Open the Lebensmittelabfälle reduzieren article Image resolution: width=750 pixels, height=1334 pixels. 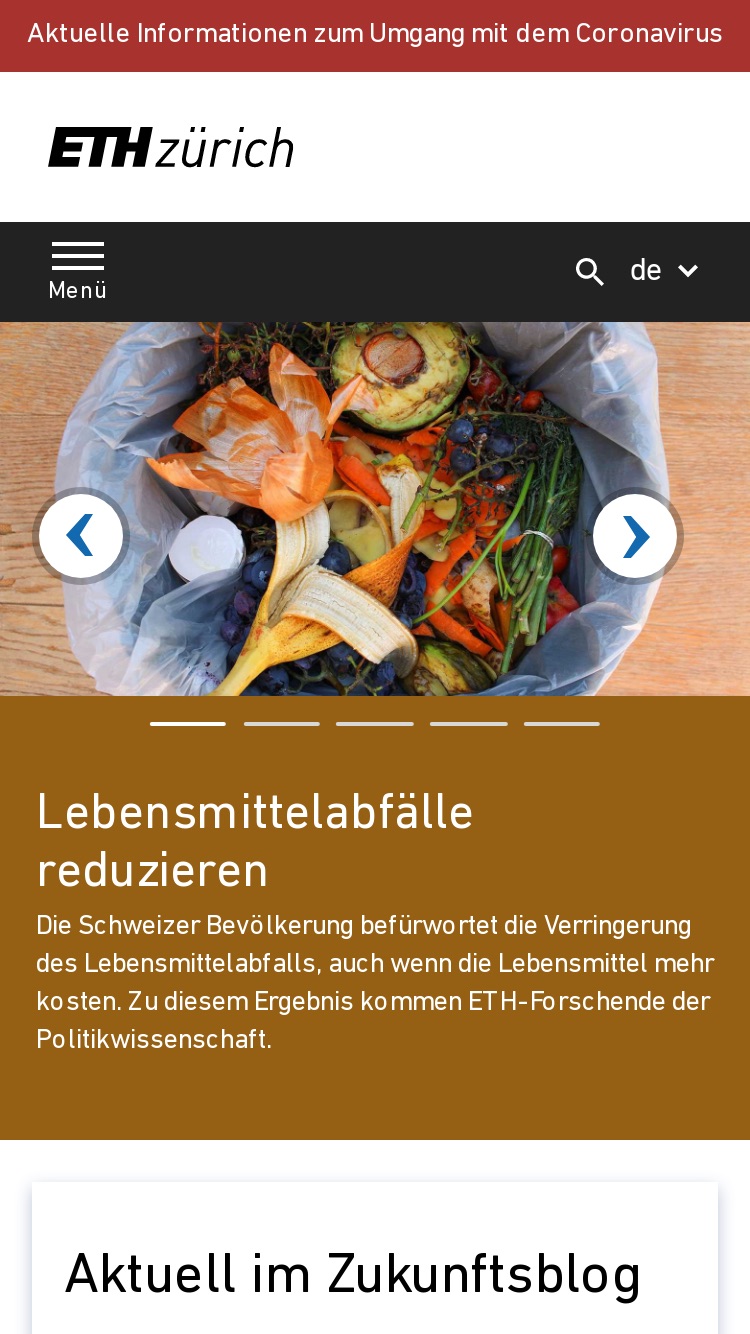pos(255,841)
